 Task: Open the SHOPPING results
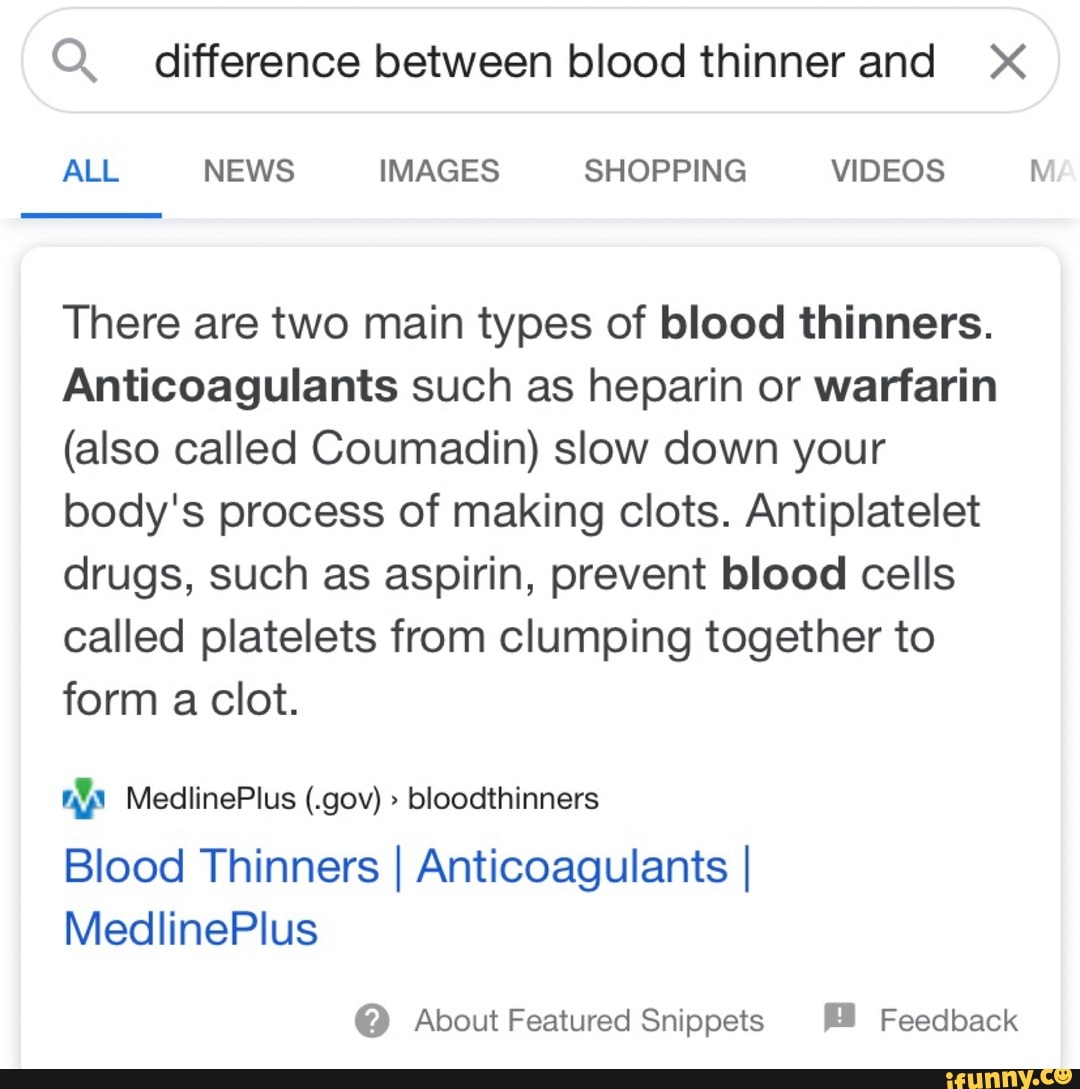pos(665,170)
